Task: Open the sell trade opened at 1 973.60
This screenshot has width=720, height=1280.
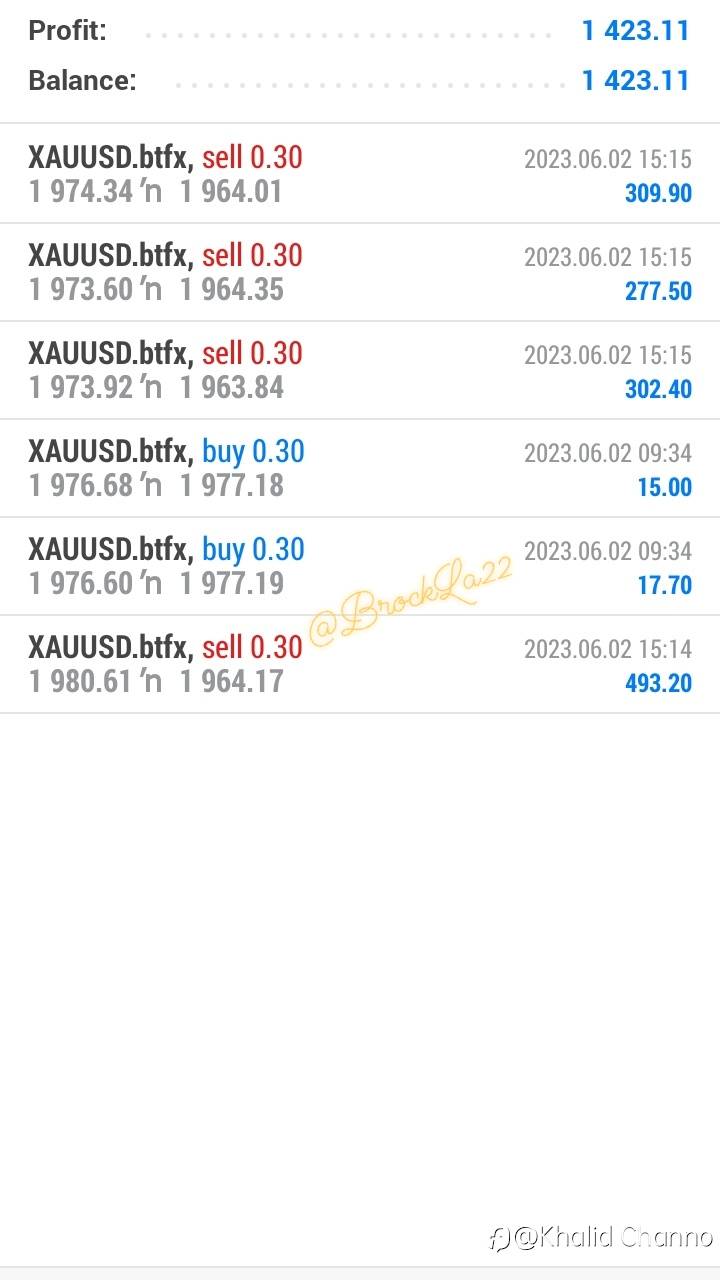Action: coord(360,272)
